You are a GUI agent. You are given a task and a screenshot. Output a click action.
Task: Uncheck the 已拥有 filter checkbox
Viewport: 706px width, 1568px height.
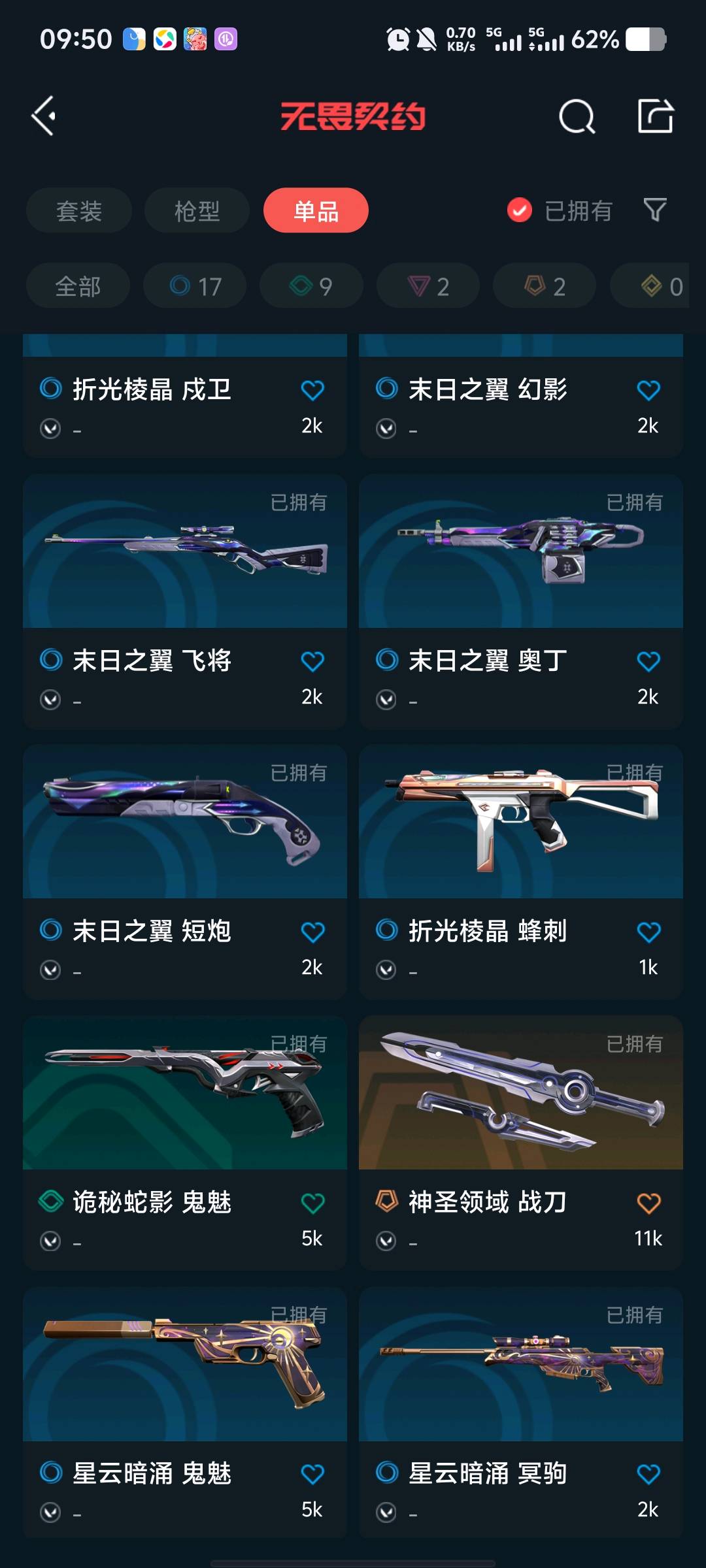[x=520, y=210]
